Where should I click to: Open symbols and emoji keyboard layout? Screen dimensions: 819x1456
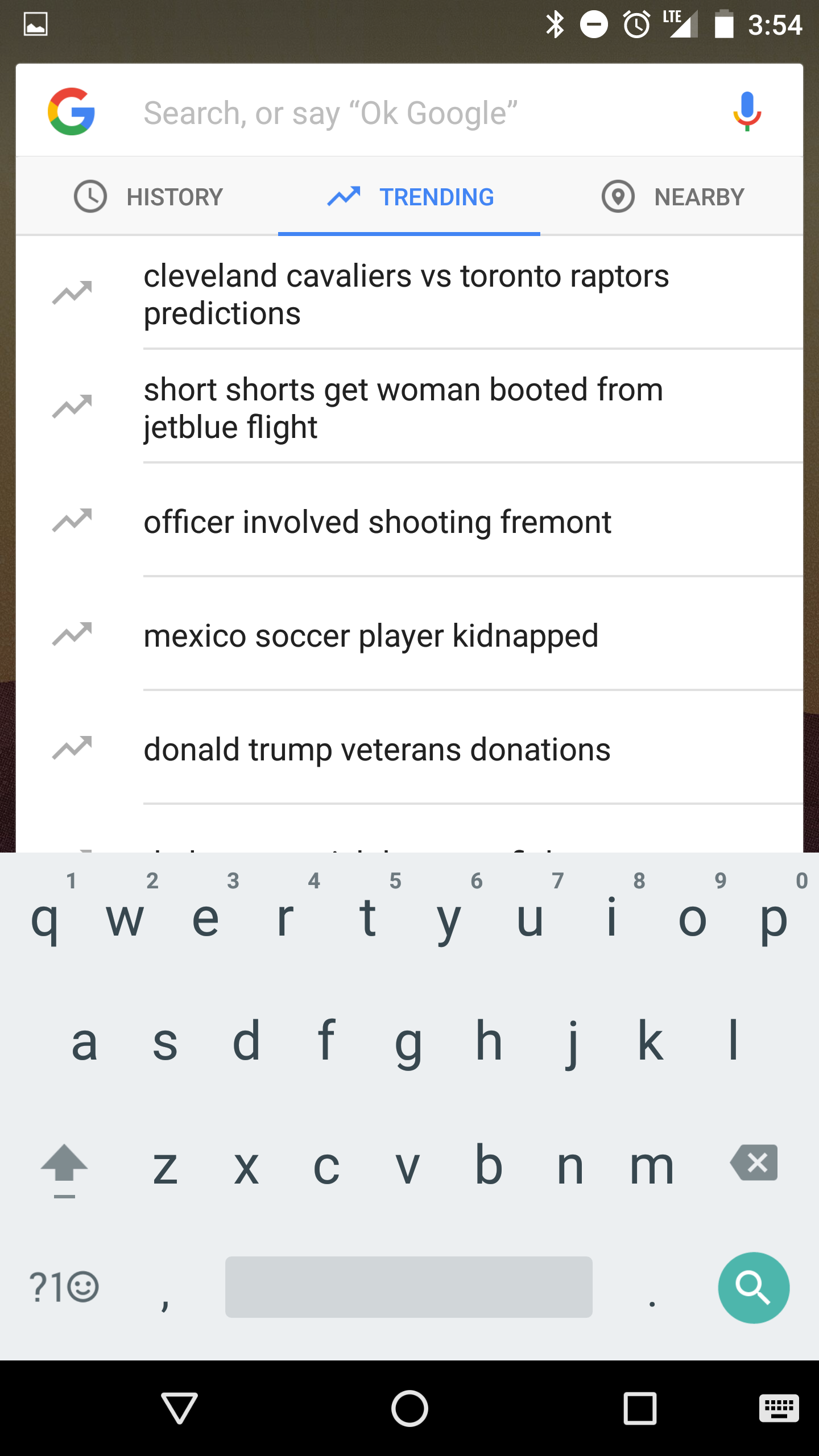point(64,1288)
